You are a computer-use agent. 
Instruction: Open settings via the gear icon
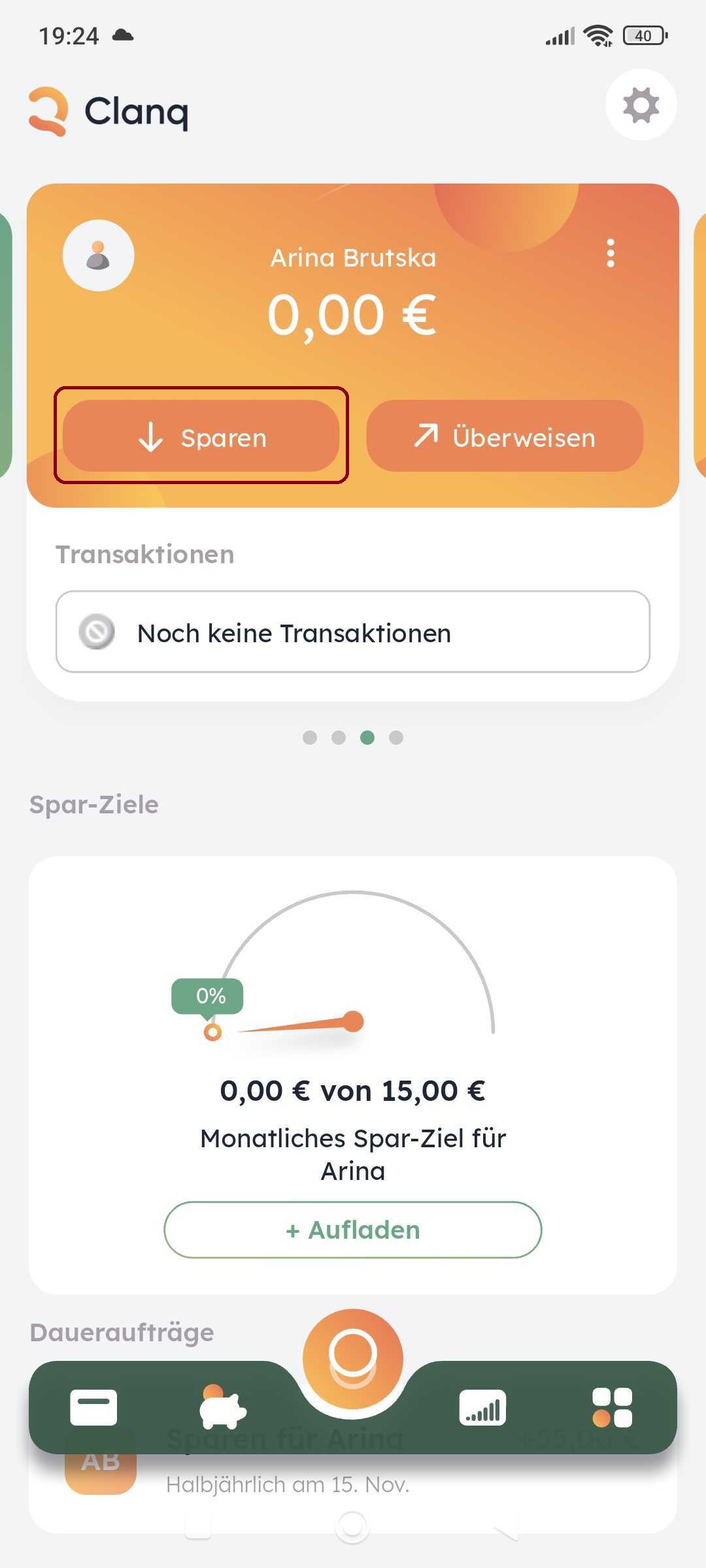tap(641, 105)
